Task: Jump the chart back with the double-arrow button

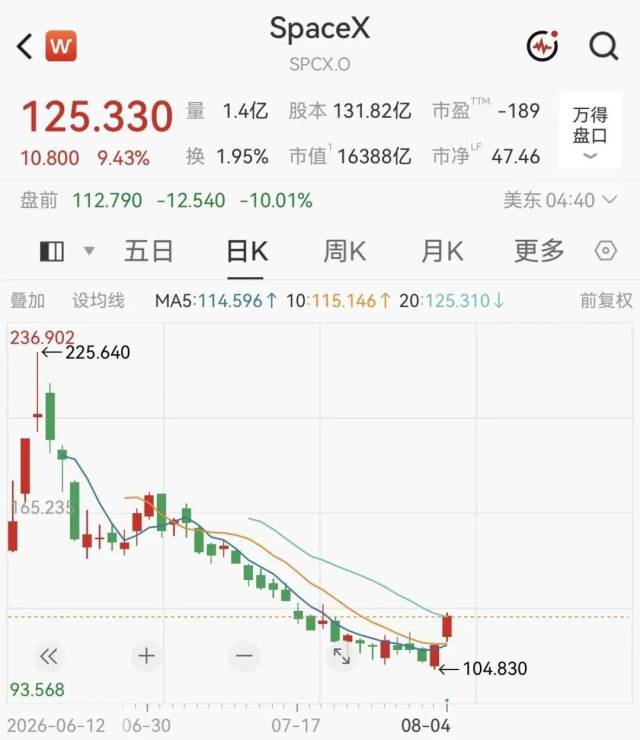Action: [49, 656]
